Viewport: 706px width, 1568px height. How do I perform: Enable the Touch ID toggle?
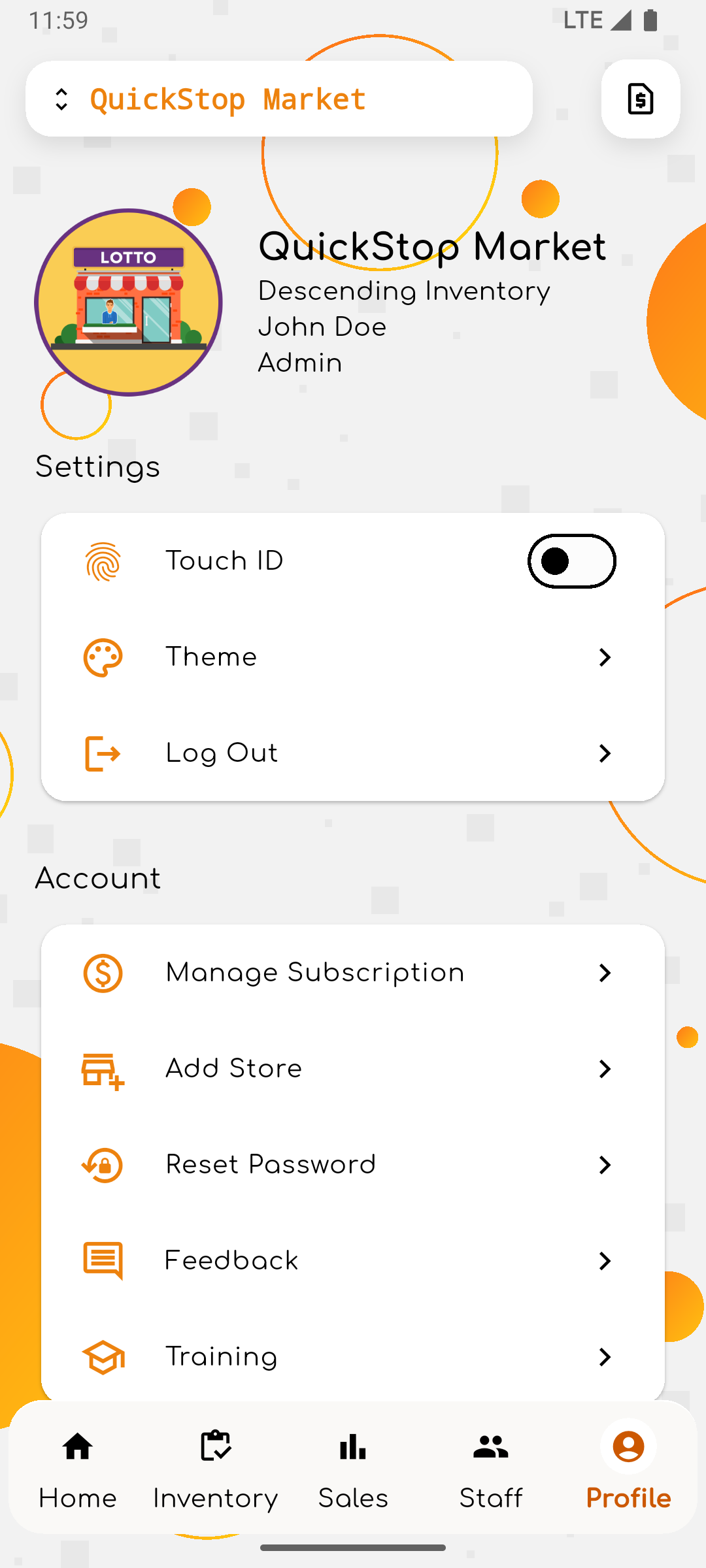571,561
